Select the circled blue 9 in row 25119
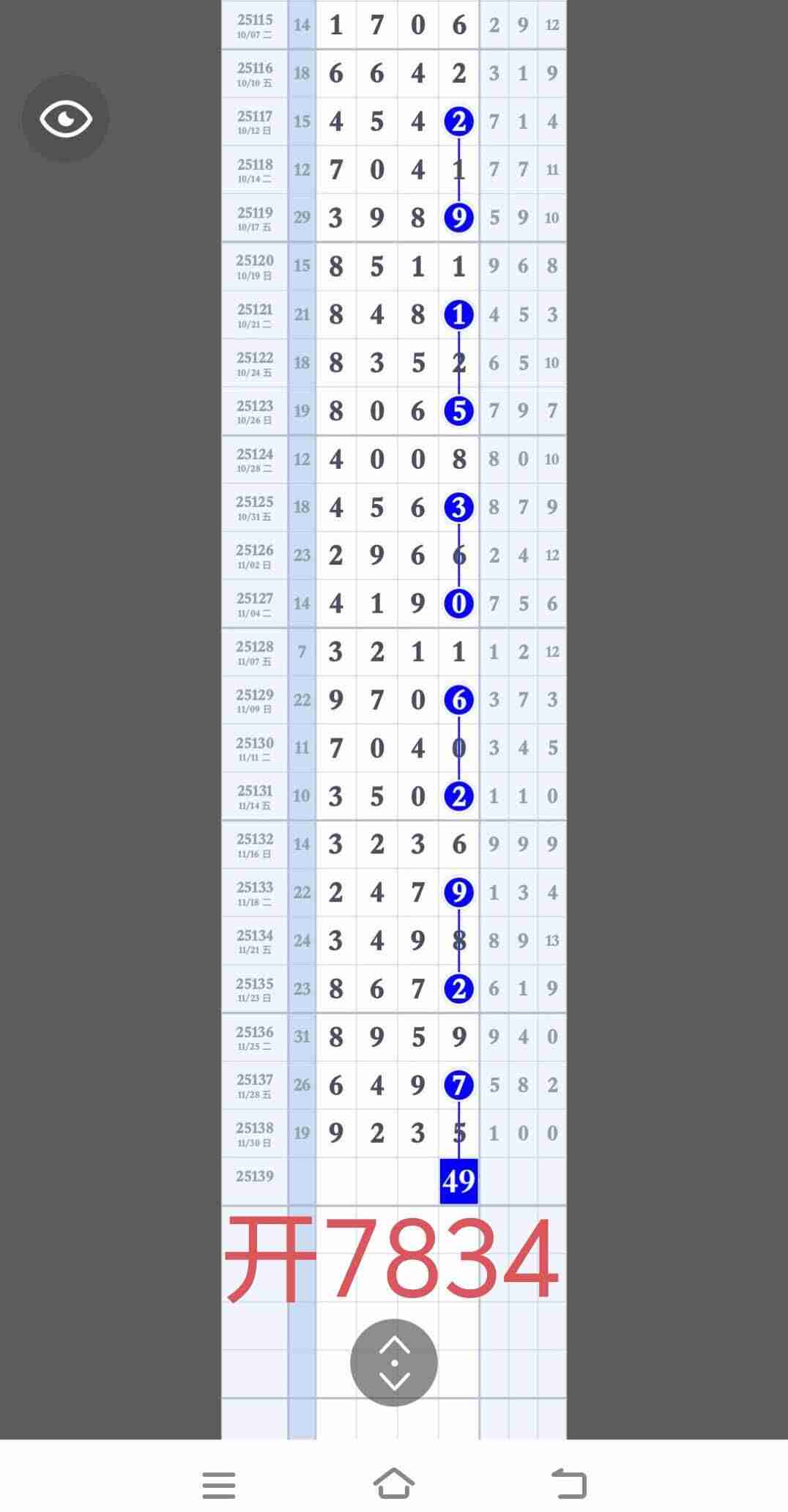This screenshot has height=1512, width=788. (458, 218)
